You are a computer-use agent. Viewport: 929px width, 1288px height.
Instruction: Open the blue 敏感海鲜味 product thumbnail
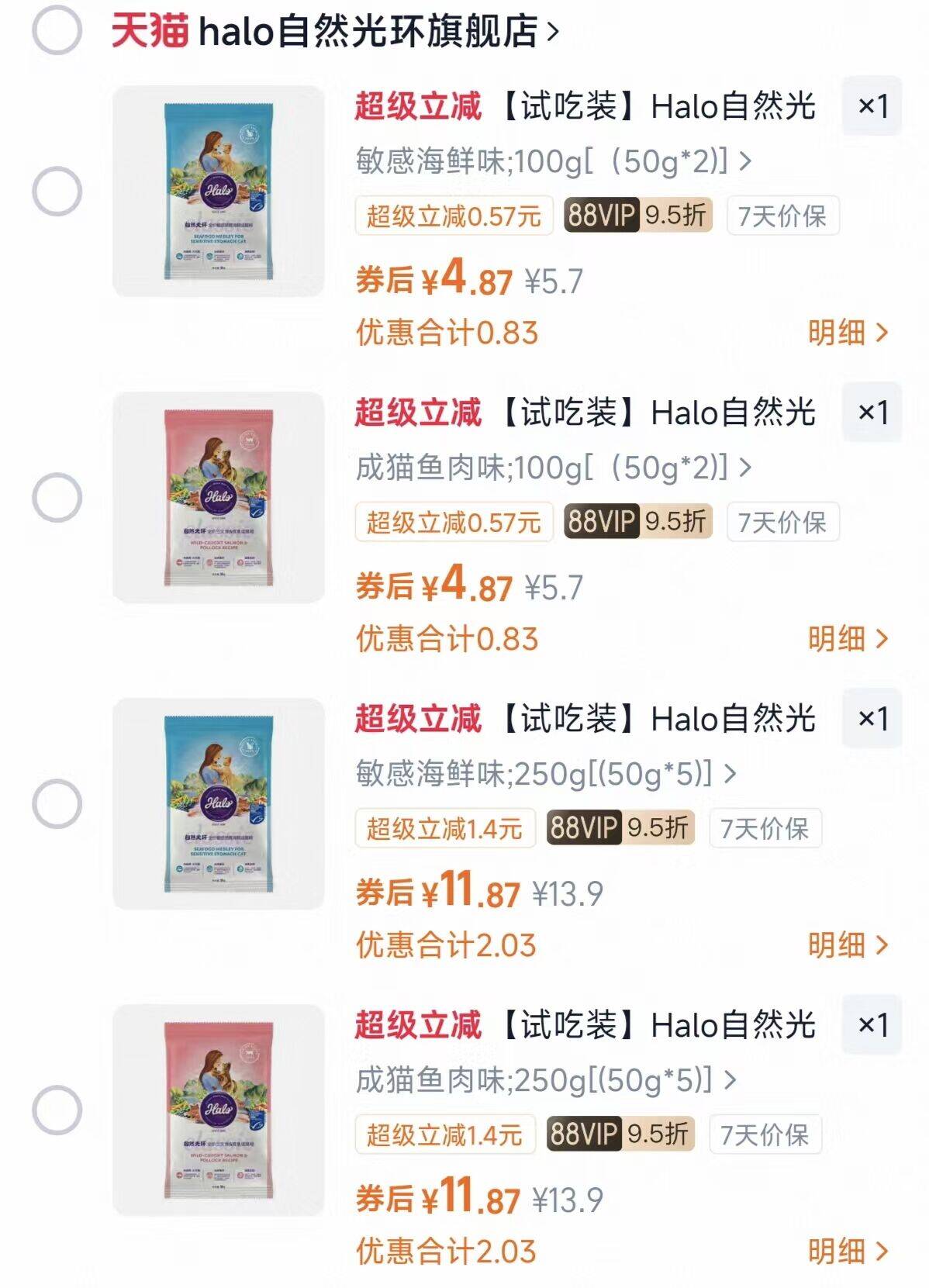217,190
